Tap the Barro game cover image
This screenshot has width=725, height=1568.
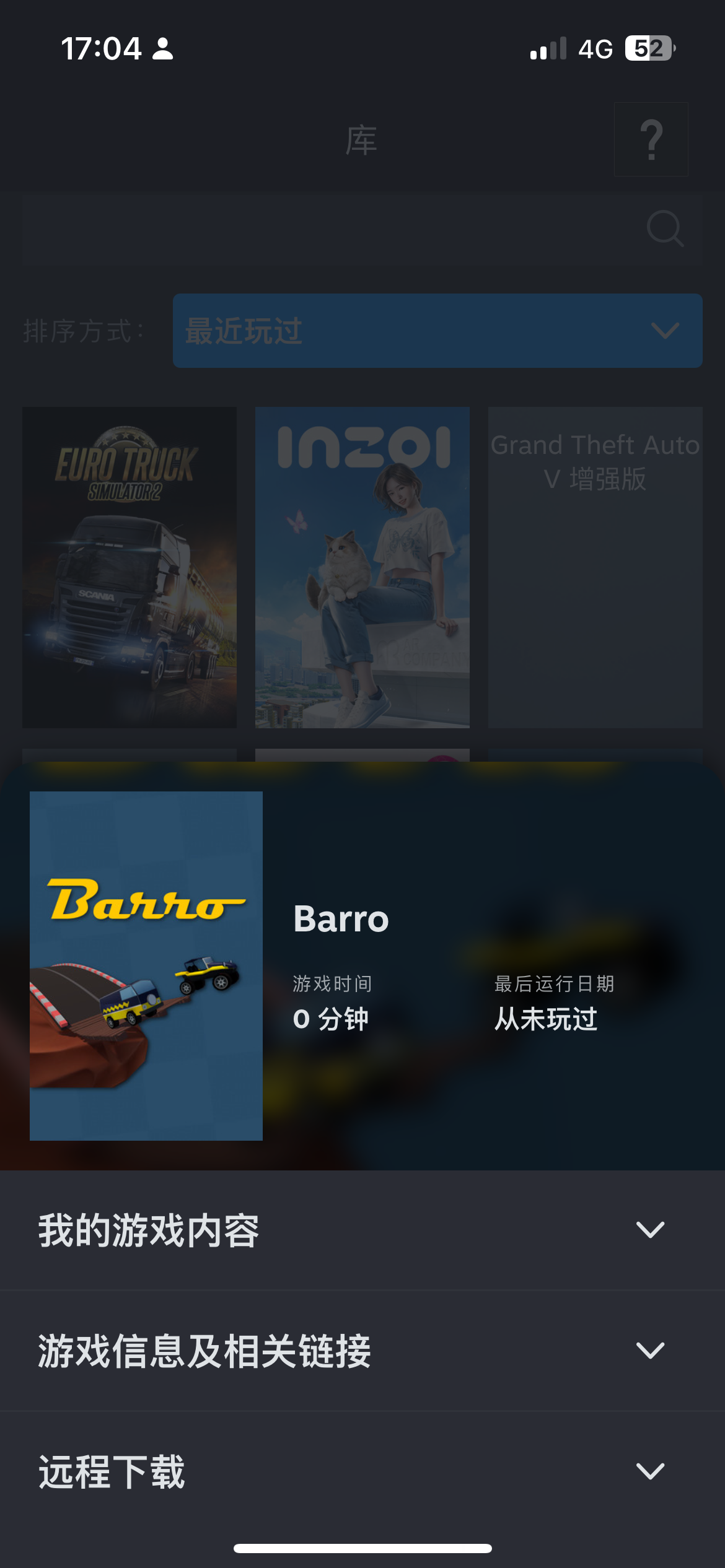[x=146, y=965]
